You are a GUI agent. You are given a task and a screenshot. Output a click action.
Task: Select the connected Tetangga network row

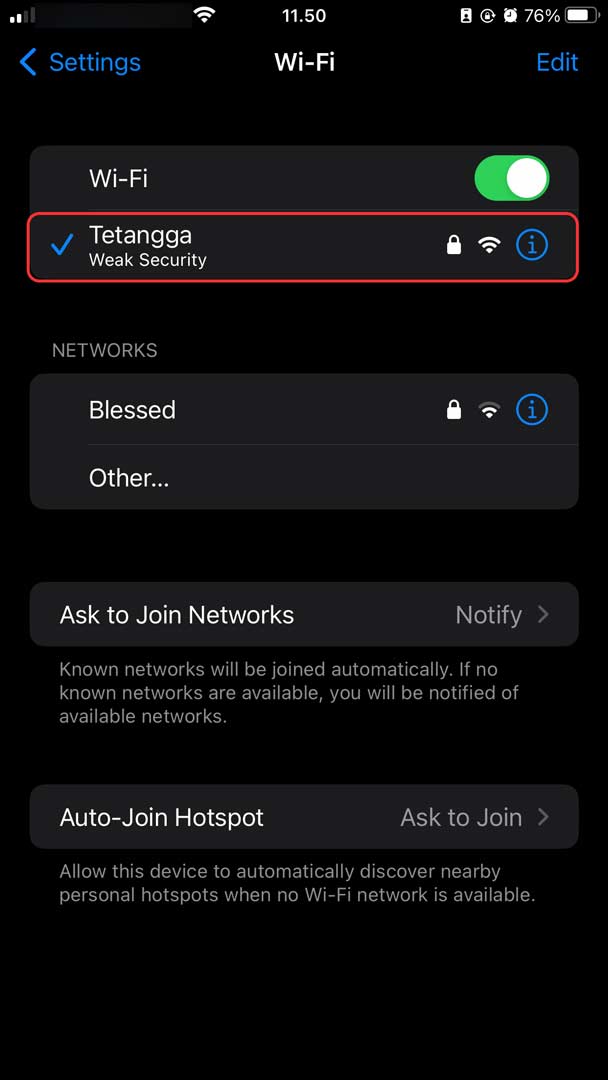tap(240, 246)
